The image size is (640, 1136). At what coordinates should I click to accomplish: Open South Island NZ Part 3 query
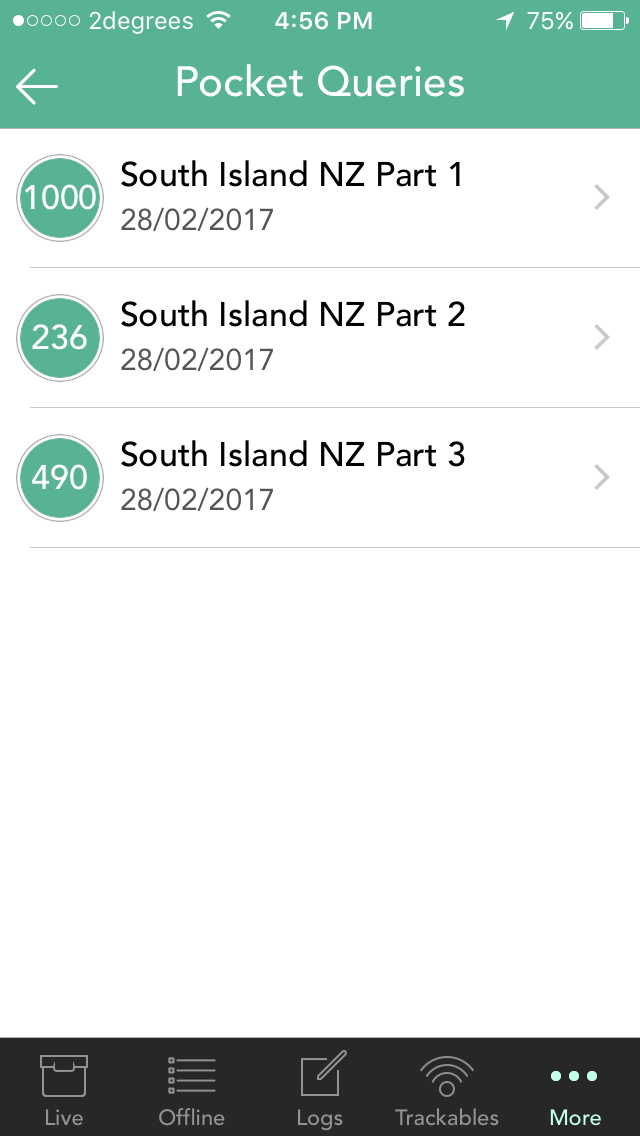pos(320,477)
